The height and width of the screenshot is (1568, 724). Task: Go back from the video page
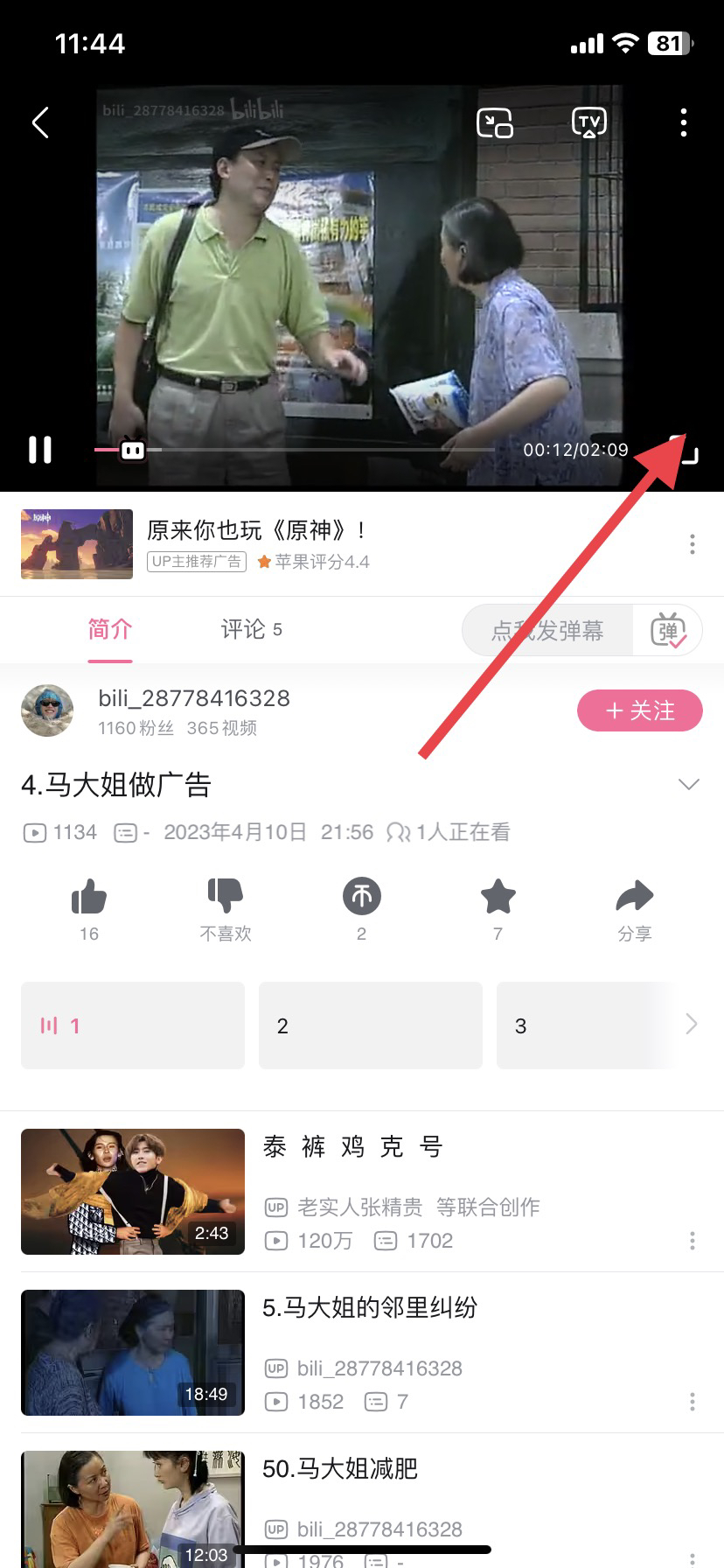(x=40, y=122)
